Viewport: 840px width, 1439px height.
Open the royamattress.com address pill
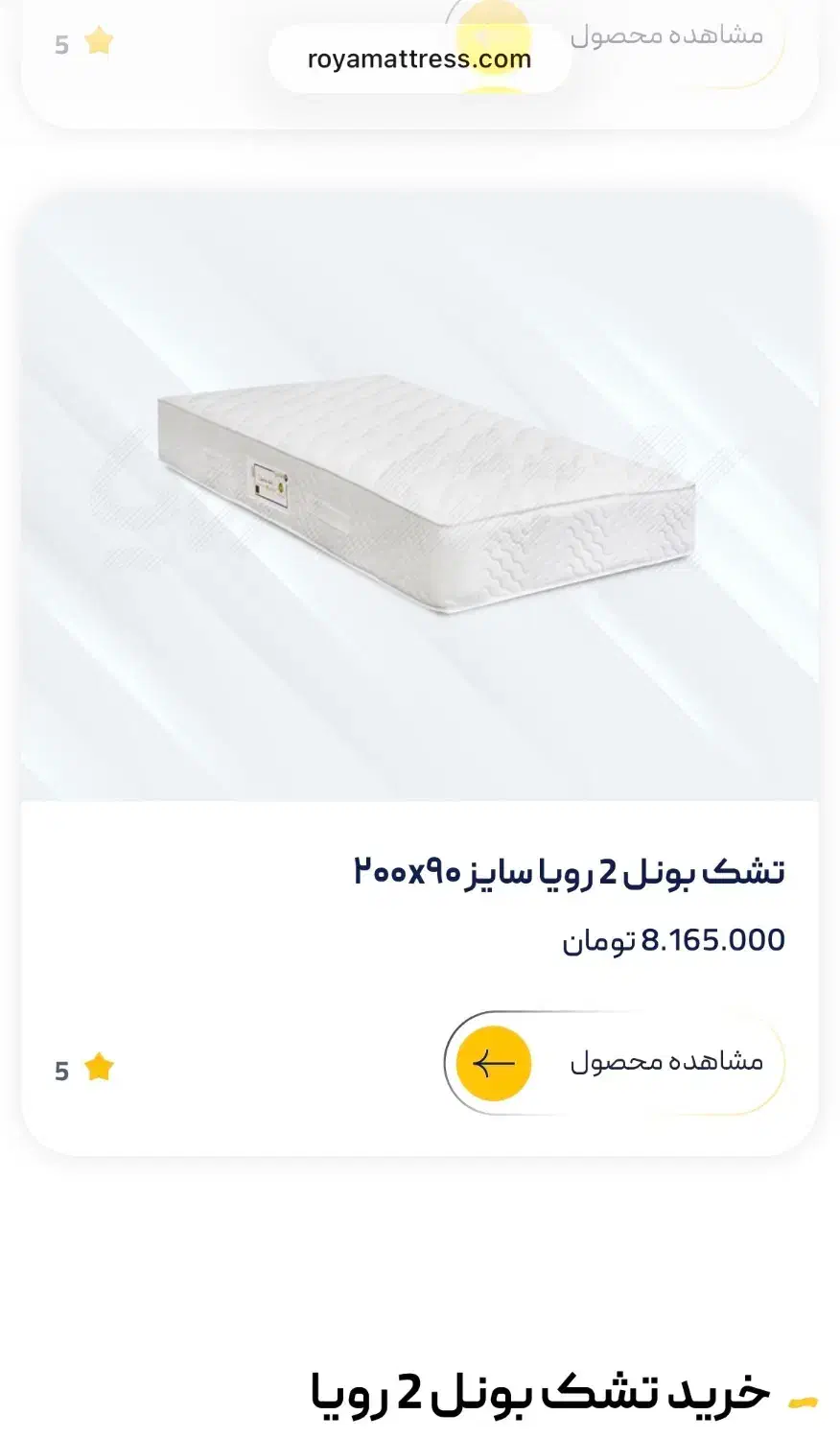(420, 59)
